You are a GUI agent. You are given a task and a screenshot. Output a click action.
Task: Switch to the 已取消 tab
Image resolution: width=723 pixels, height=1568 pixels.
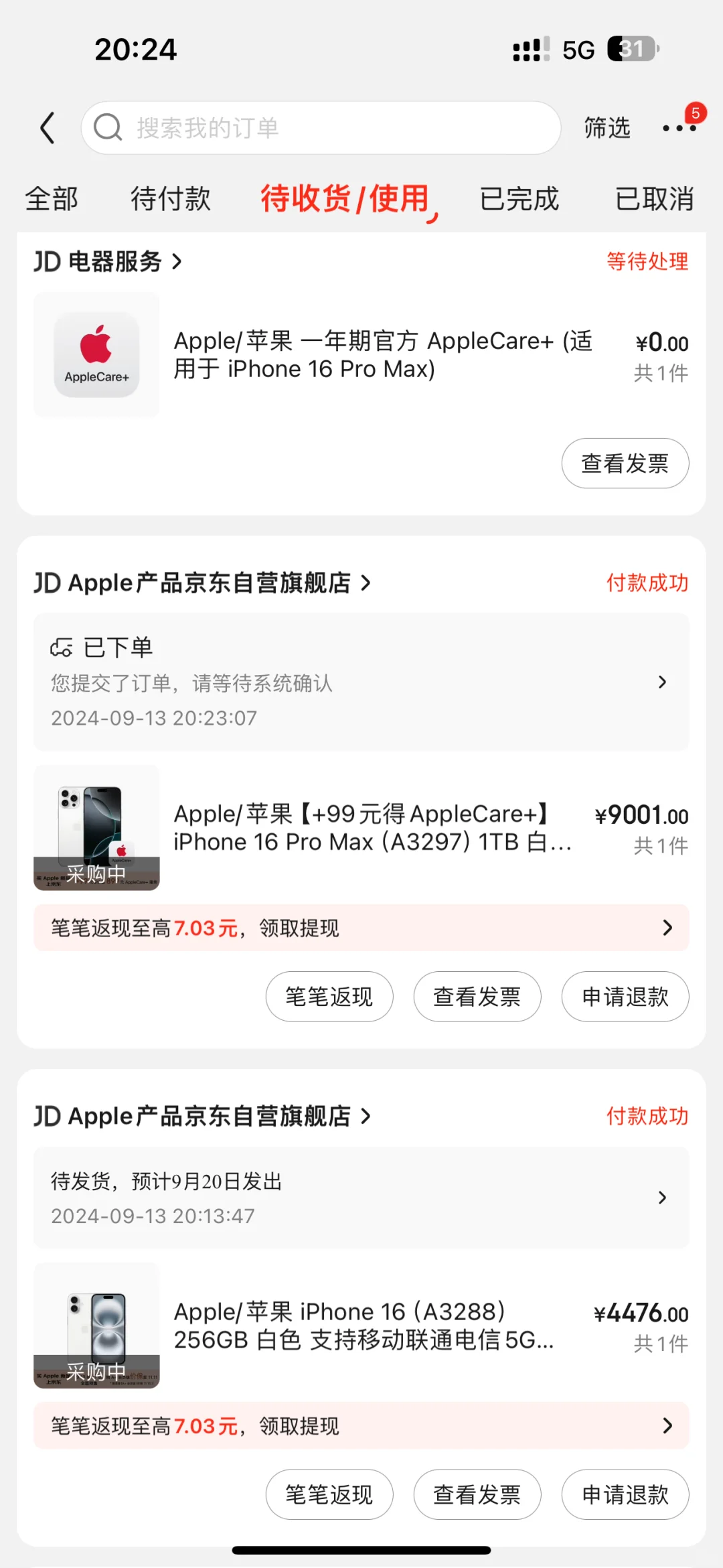654,199
